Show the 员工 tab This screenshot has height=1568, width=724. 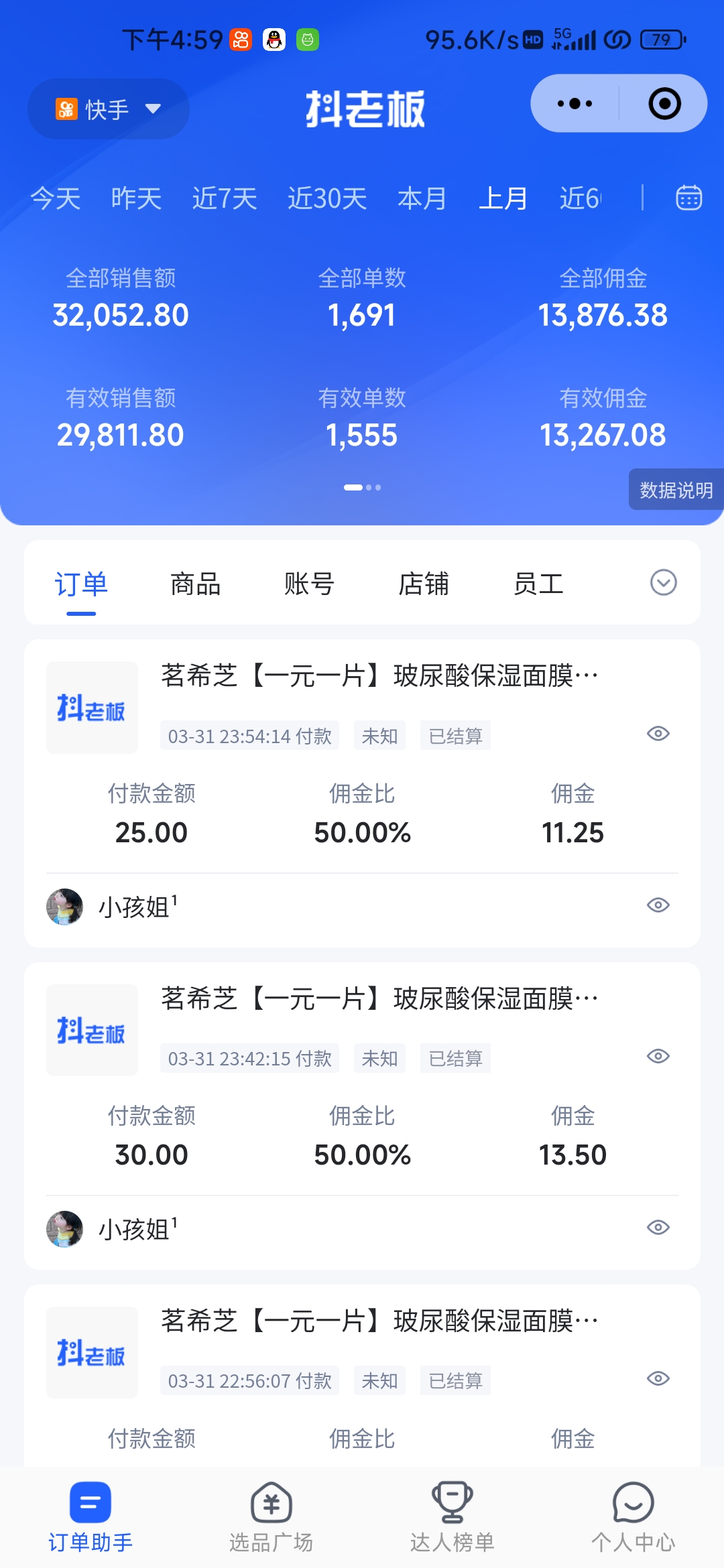click(538, 584)
